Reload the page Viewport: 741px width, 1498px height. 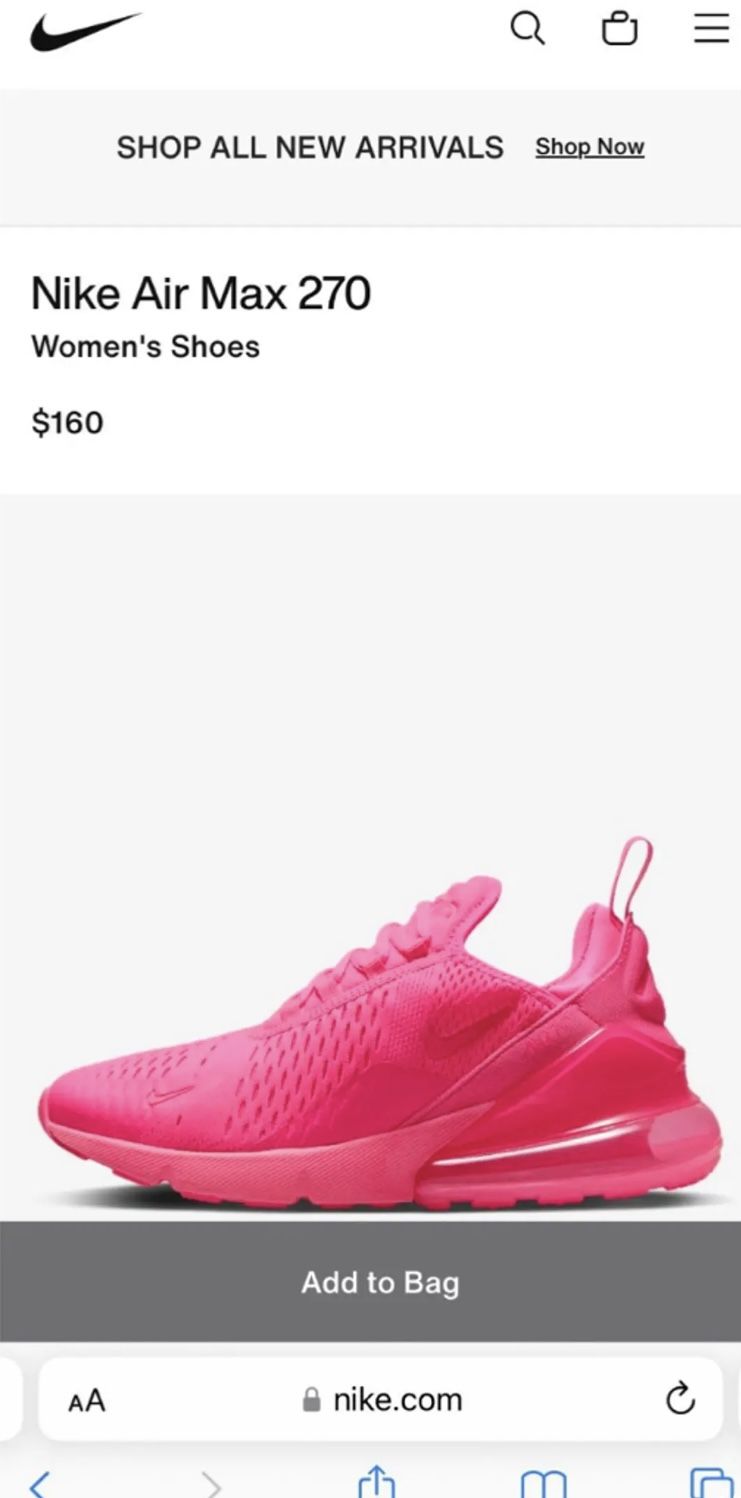tap(680, 1398)
